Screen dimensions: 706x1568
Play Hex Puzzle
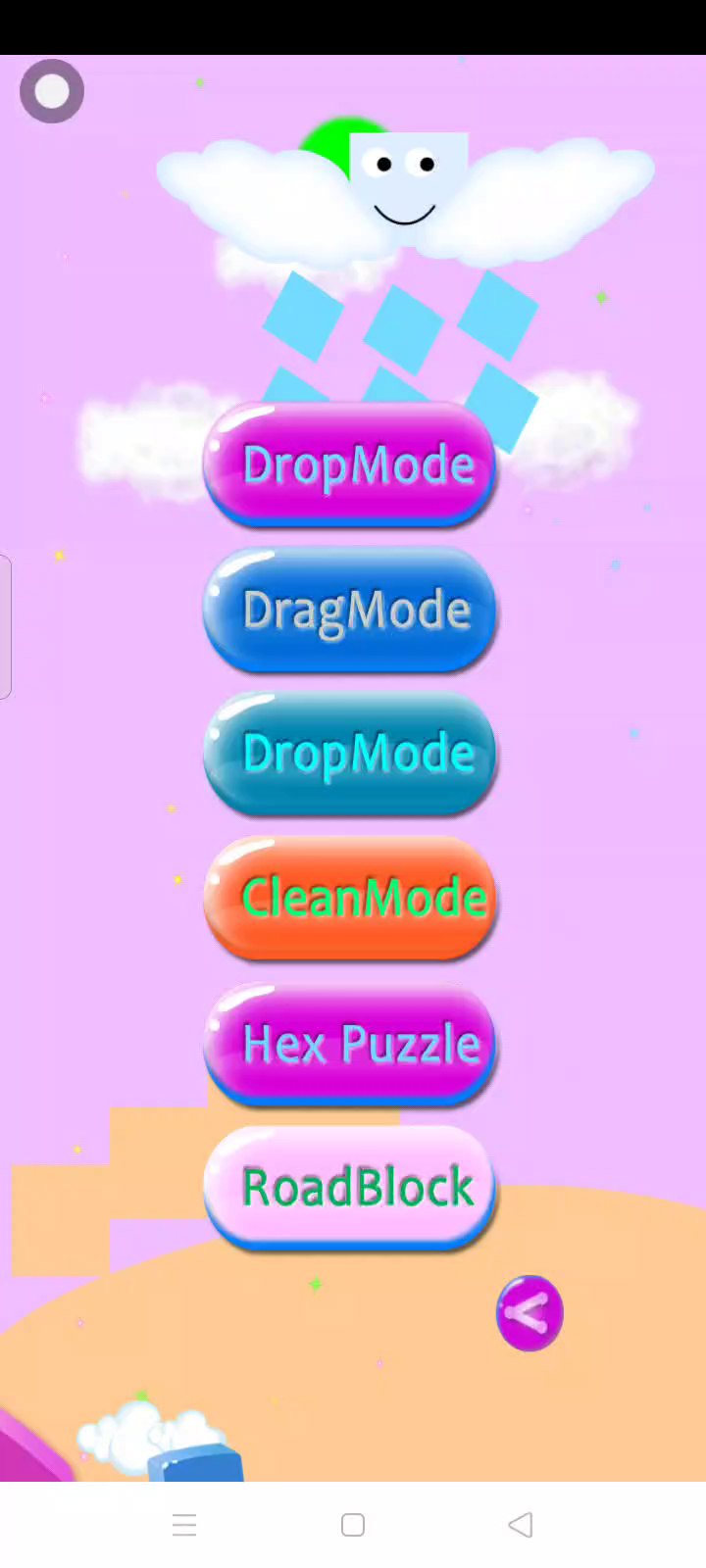coord(350,1043)
